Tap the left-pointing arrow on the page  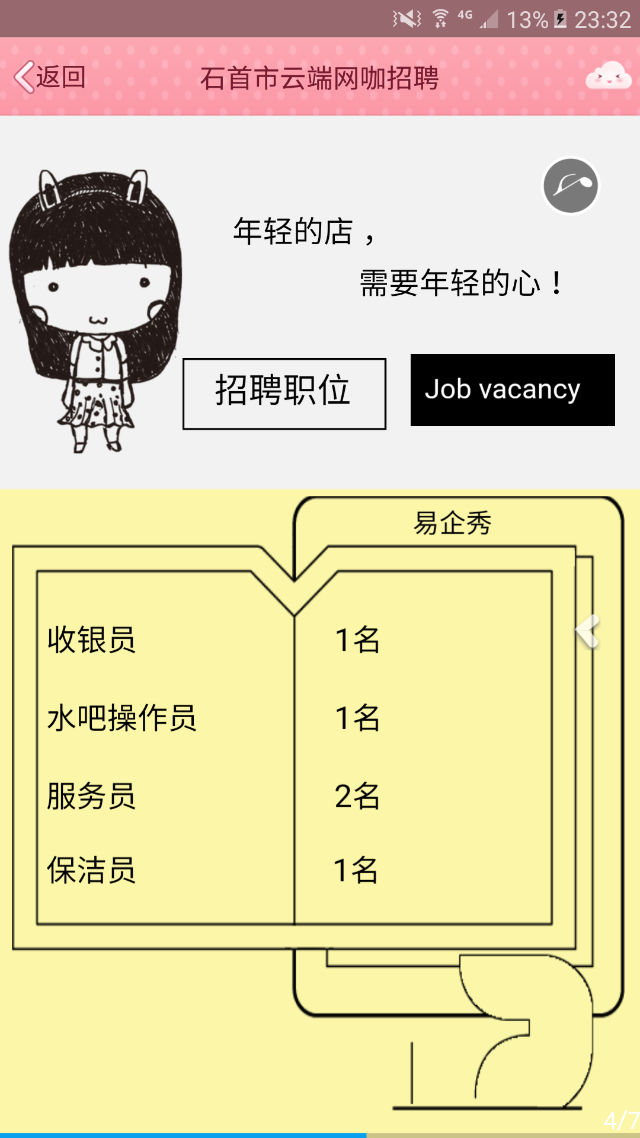pyautogui.click(x=587, y=631)
